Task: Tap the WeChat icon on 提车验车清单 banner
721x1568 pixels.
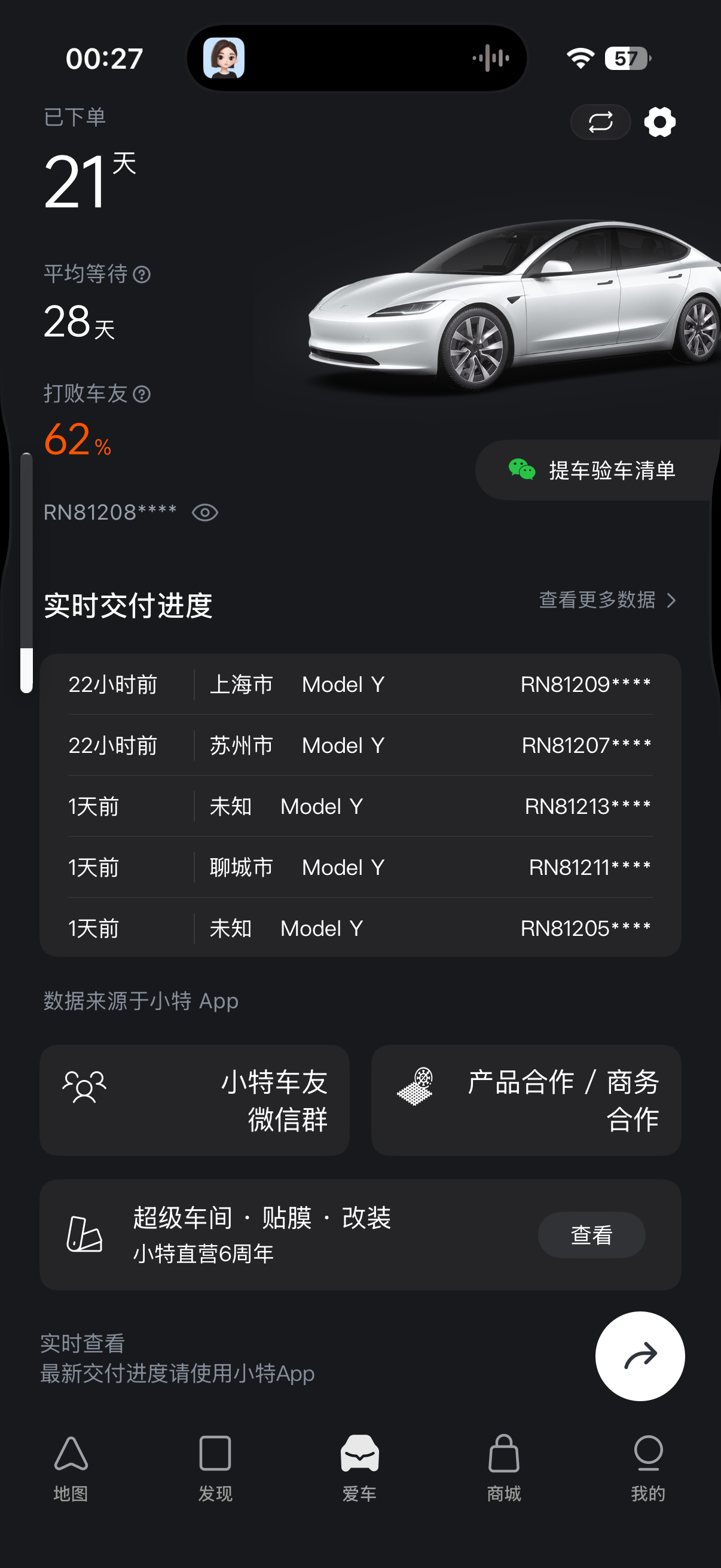Action: pos(522,469)
